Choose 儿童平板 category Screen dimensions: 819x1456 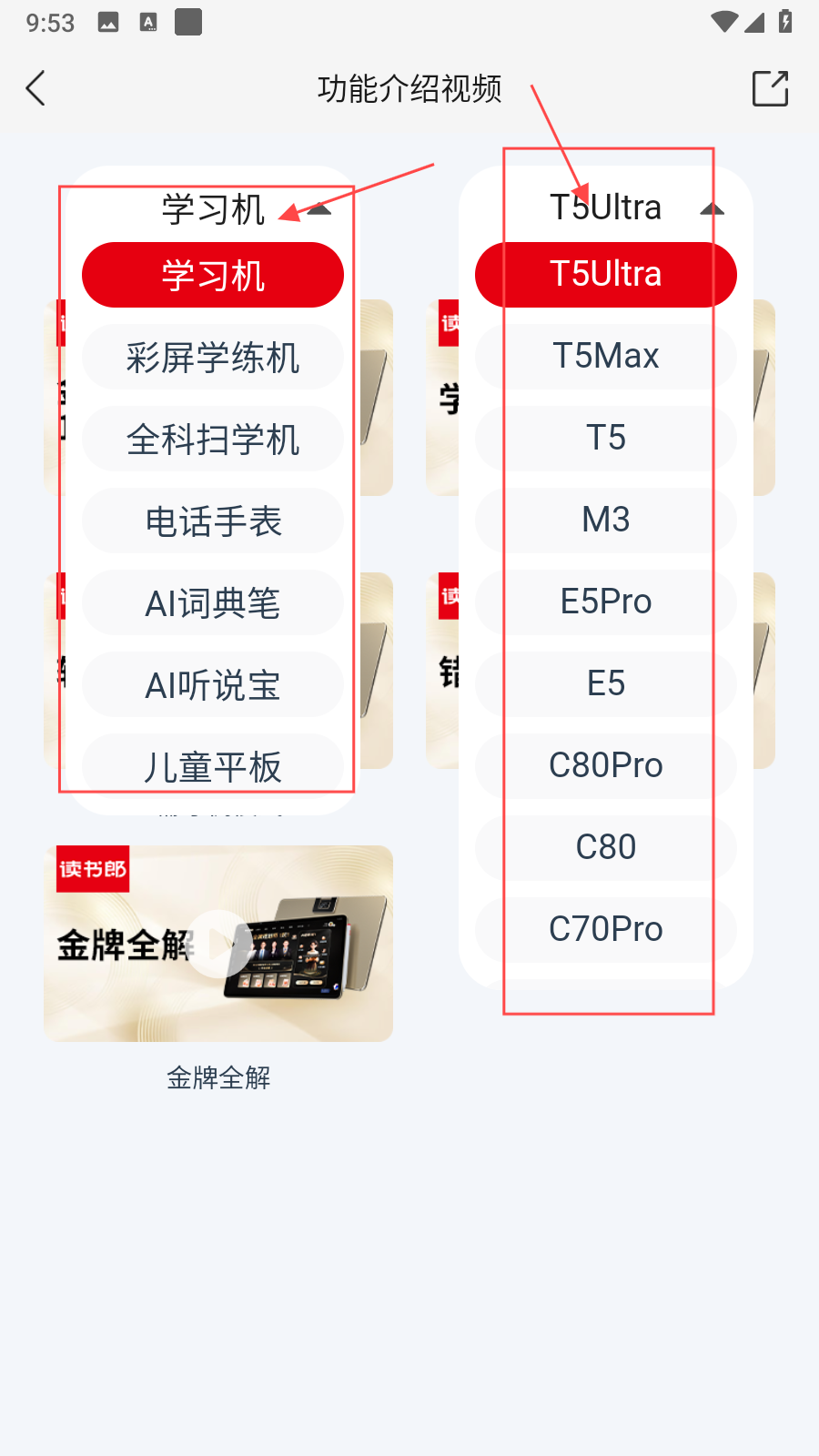coord(213,766)
